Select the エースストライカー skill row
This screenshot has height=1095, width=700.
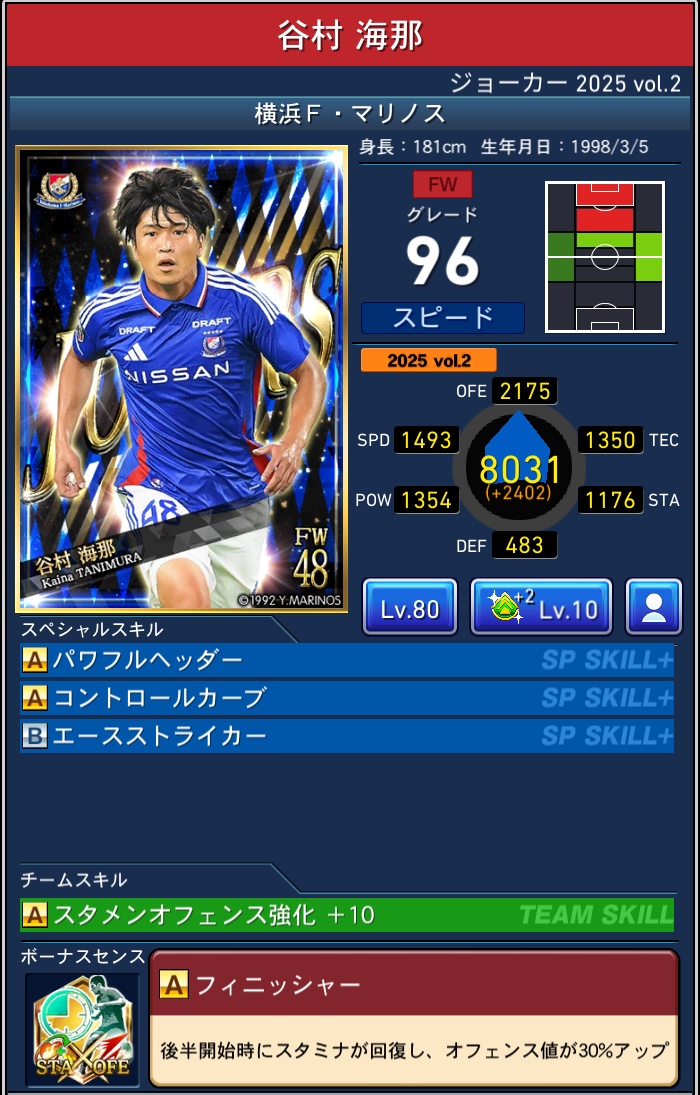coord(346,736)
